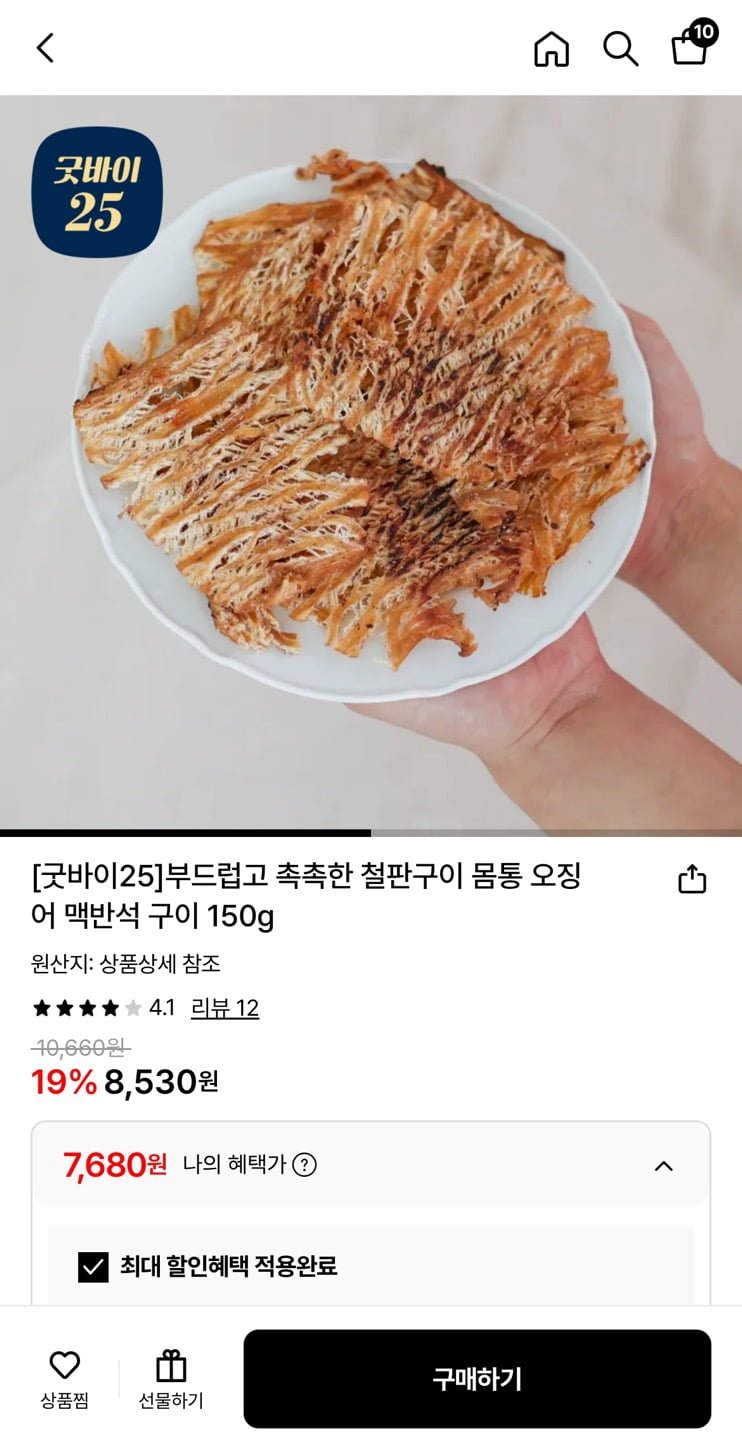742x1440 pixels.
Task: Open the home icon in the top bar
Action: pyautogui.click(x=551, y=48)
